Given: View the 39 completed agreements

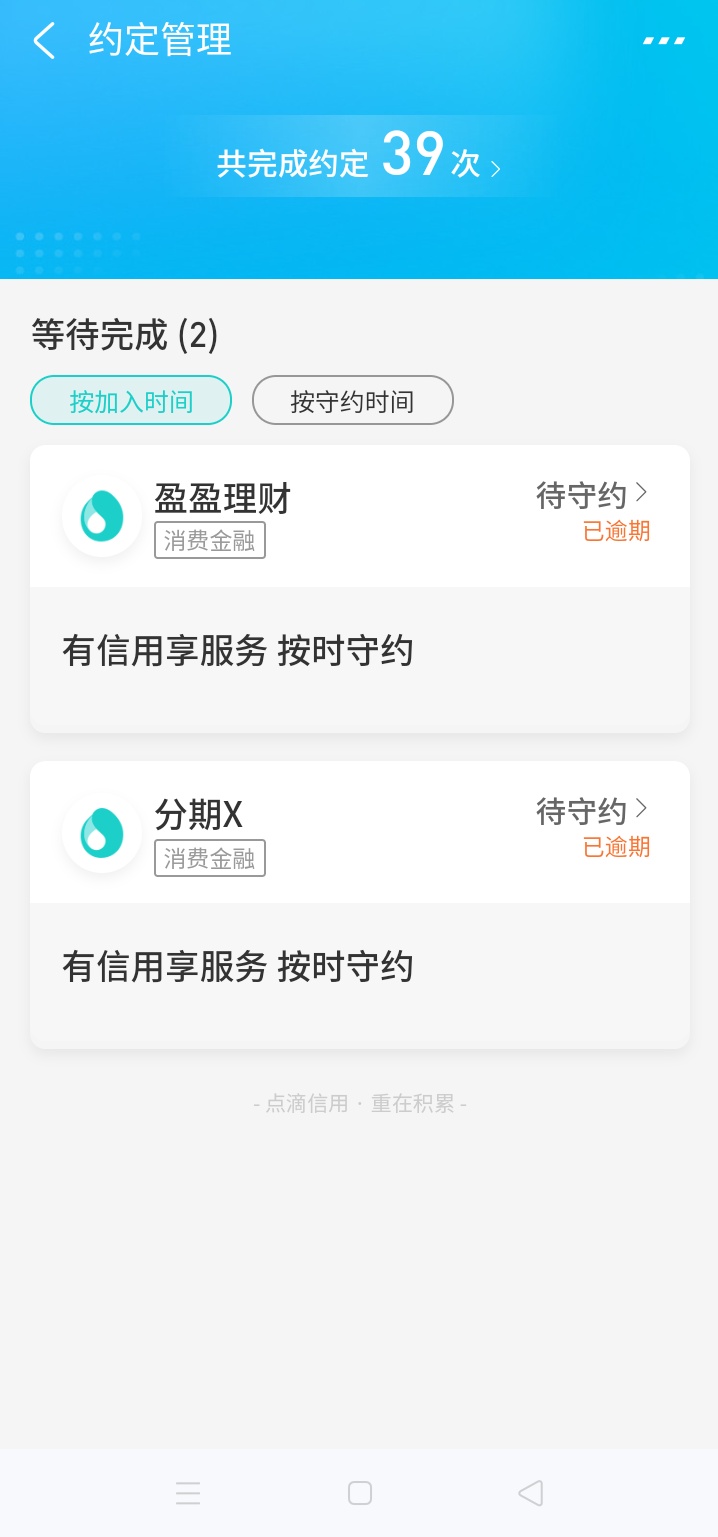Looking at the screenshot, I should [359, 157].
